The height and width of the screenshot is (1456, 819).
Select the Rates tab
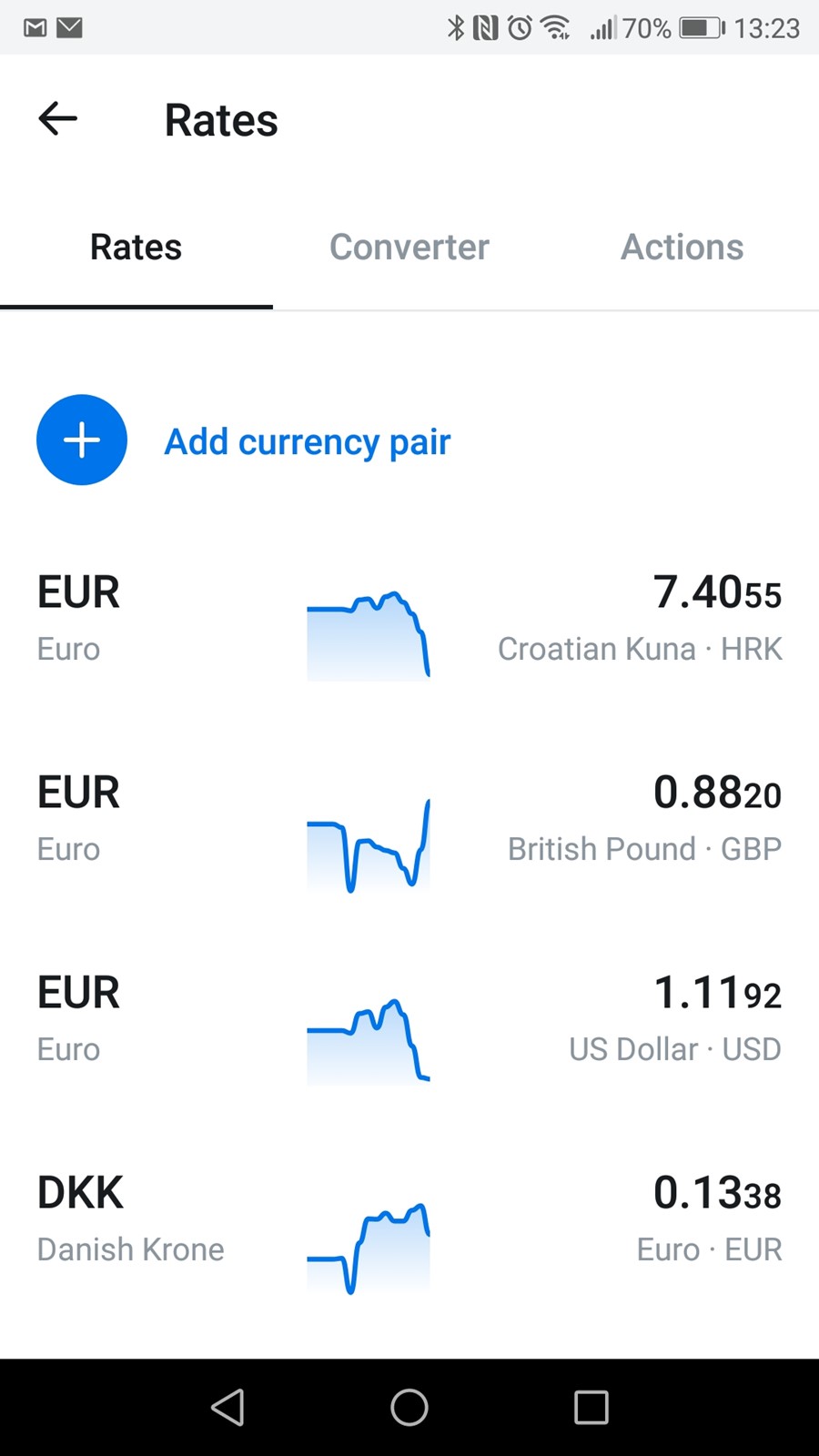(x=136, y=247)
